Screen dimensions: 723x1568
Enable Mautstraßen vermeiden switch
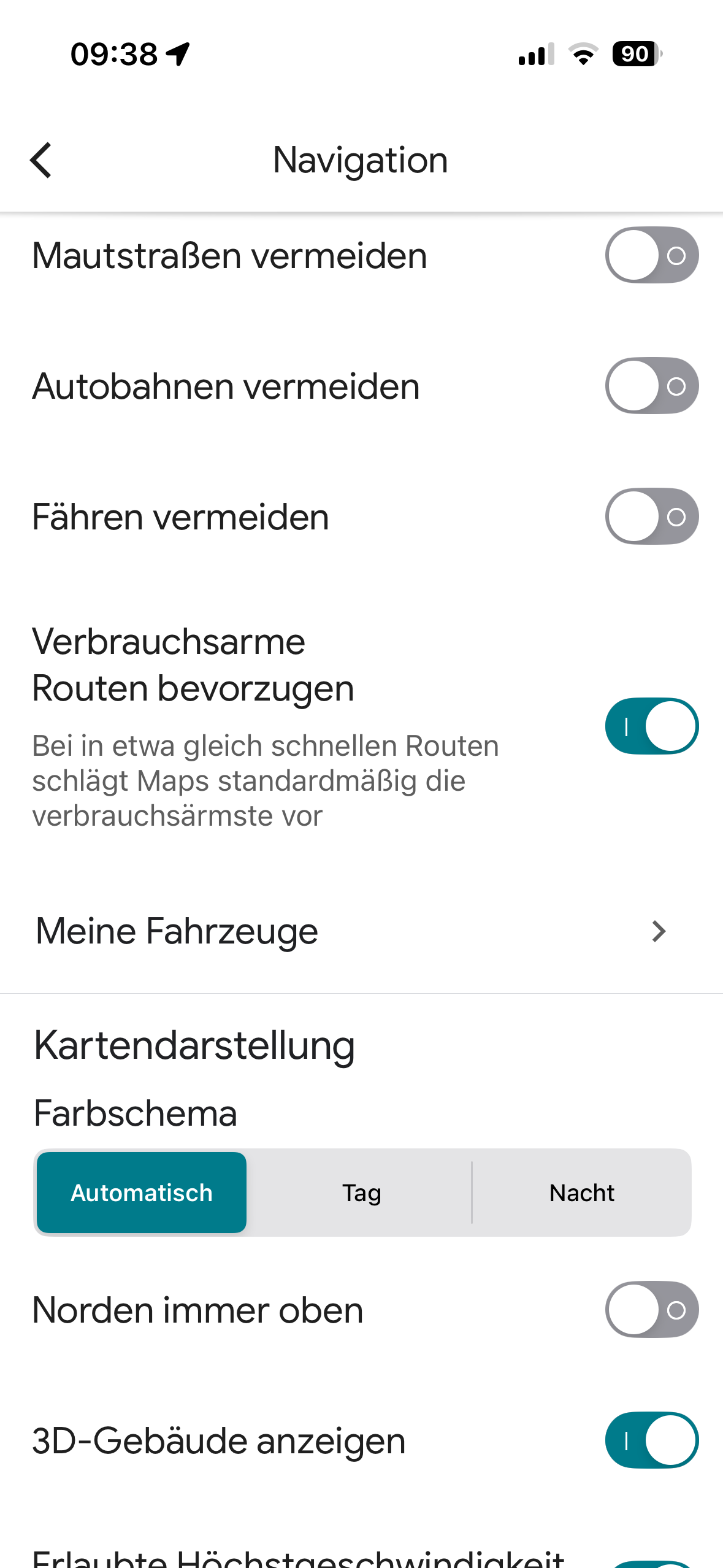pos(652,255)
